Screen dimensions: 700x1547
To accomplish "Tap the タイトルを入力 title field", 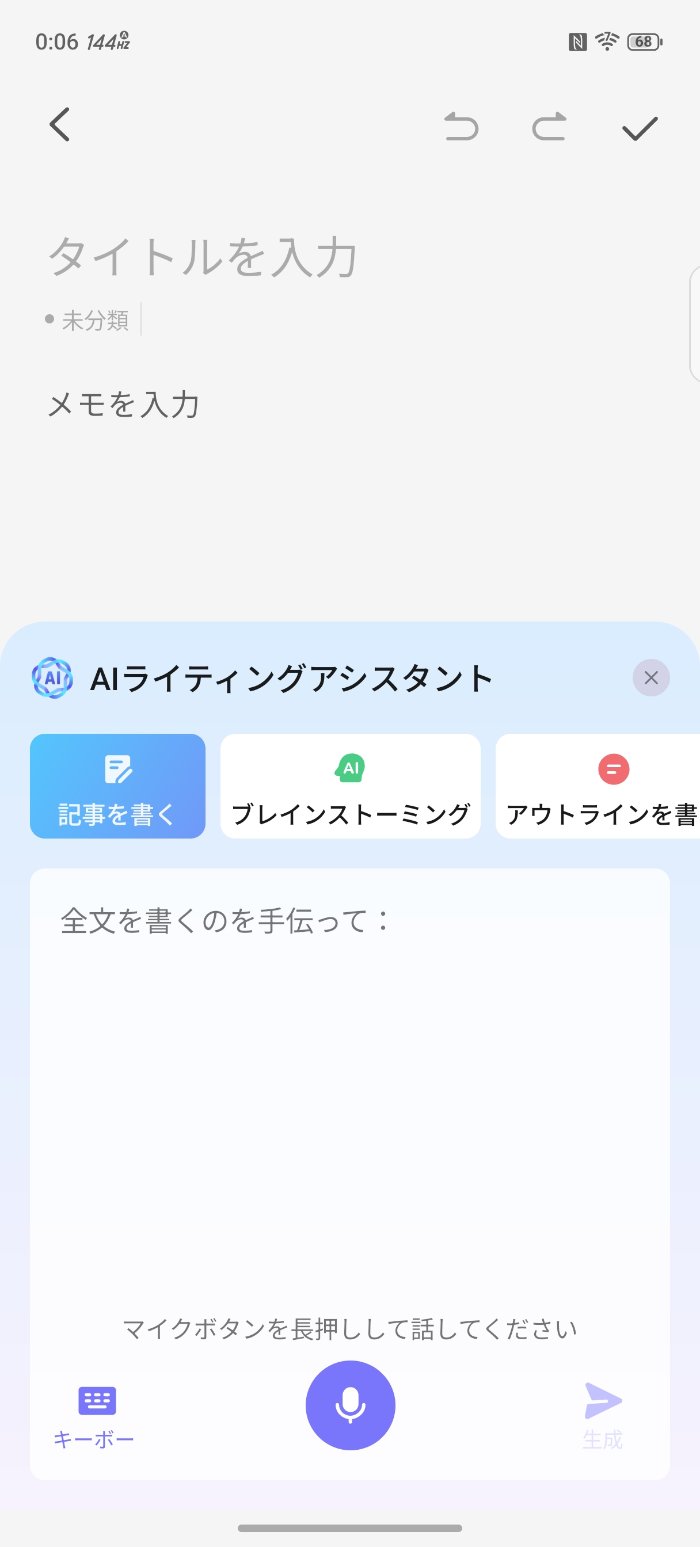I will pyautogui.click(x=203, y=257).
